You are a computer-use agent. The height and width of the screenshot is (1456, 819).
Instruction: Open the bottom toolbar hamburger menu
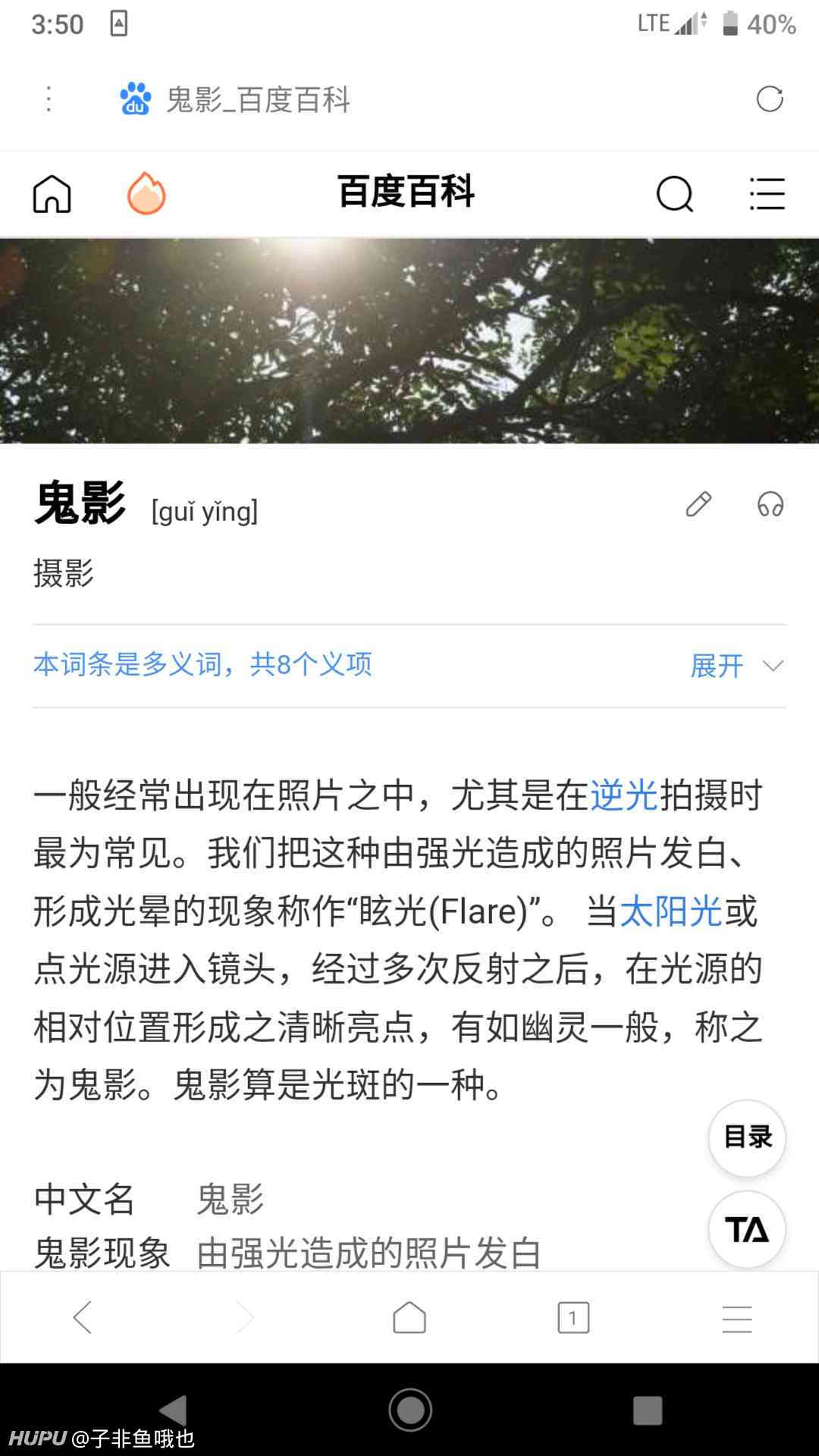point(737,1319)
